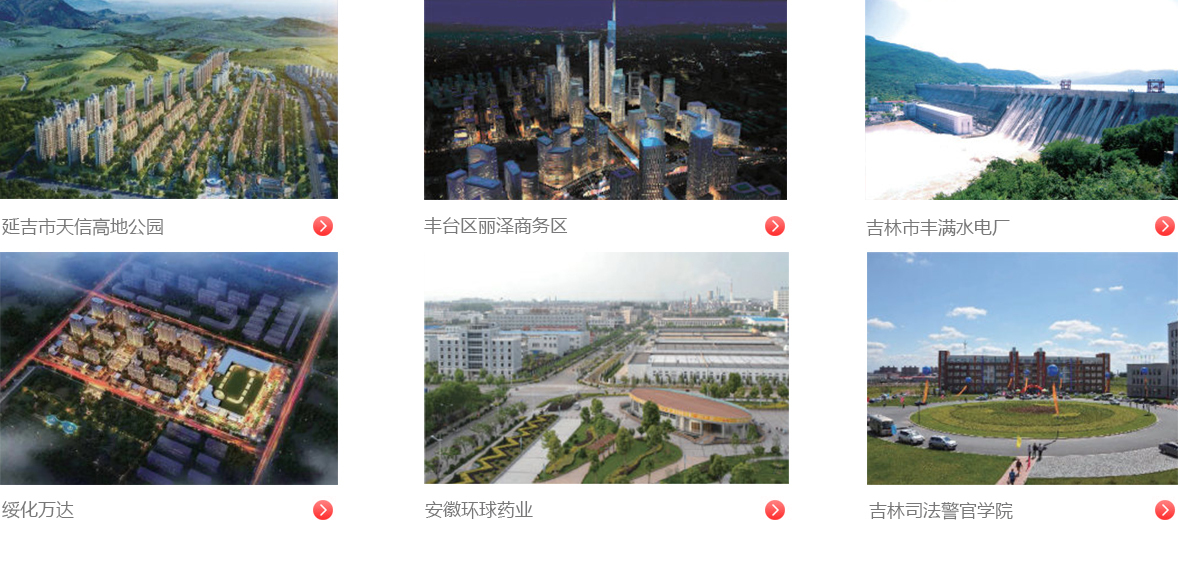Open the 吉林司法警官学院 campus picture
The height and width of the screenshot is (570, 1178).
pos(1022,368)
